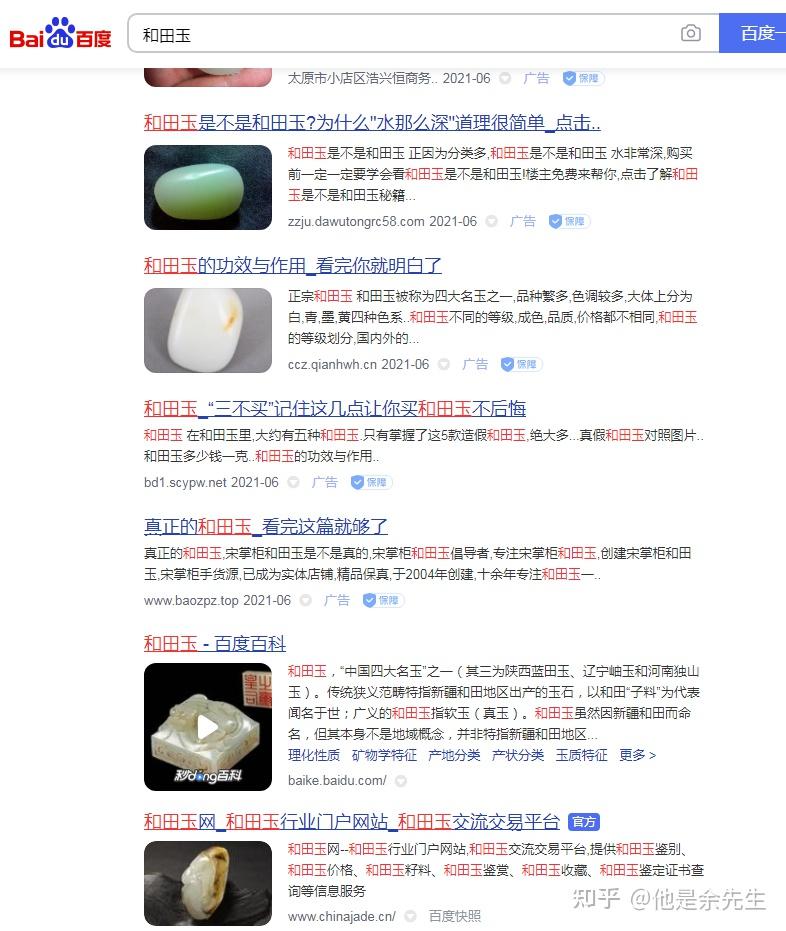Open the 和田玉网 行业门户网站 result

351,822
